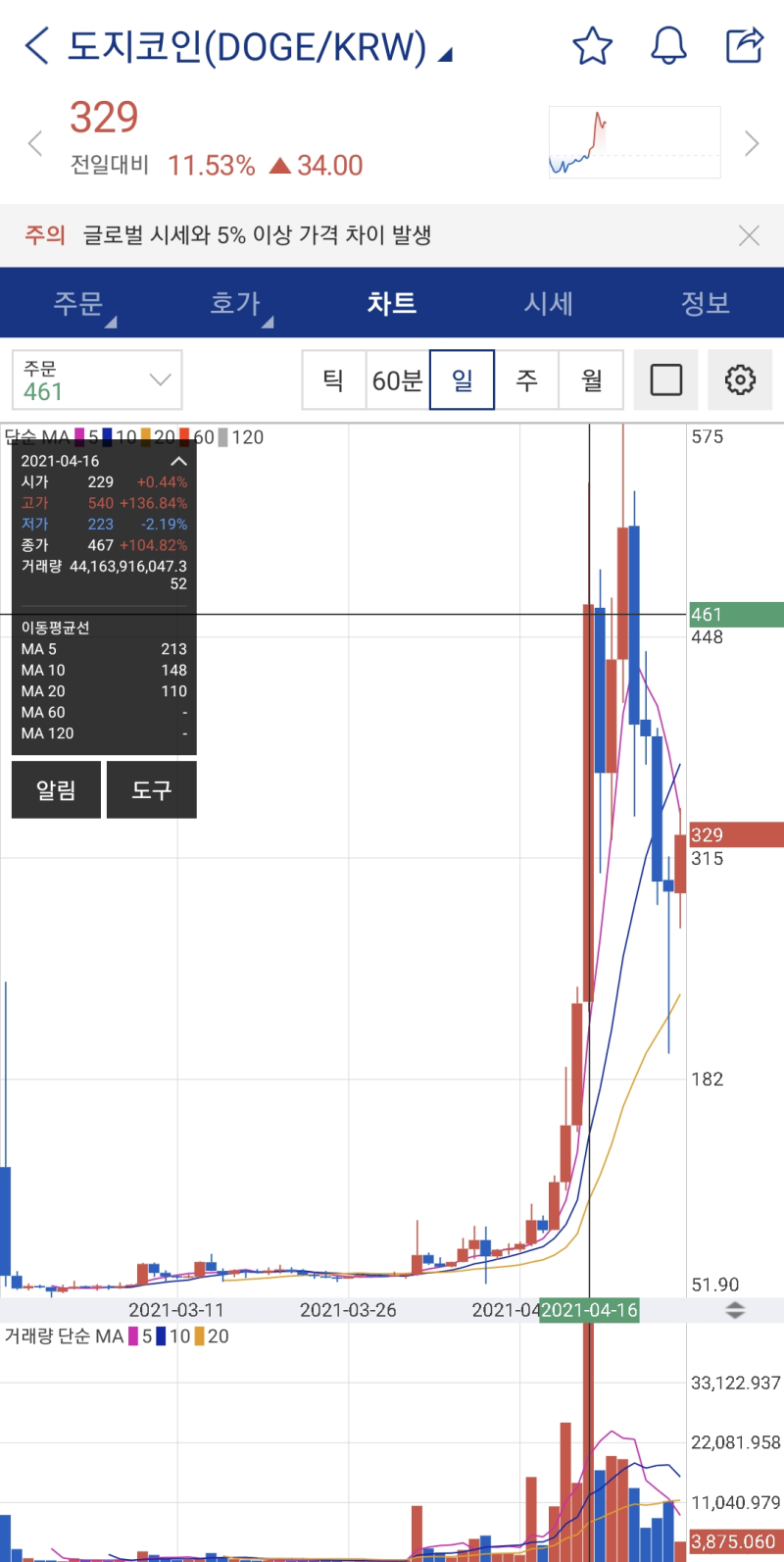Click the right arrow beside the sparkline
Viewport: 784px width, 1562px height.
(751, 142)
